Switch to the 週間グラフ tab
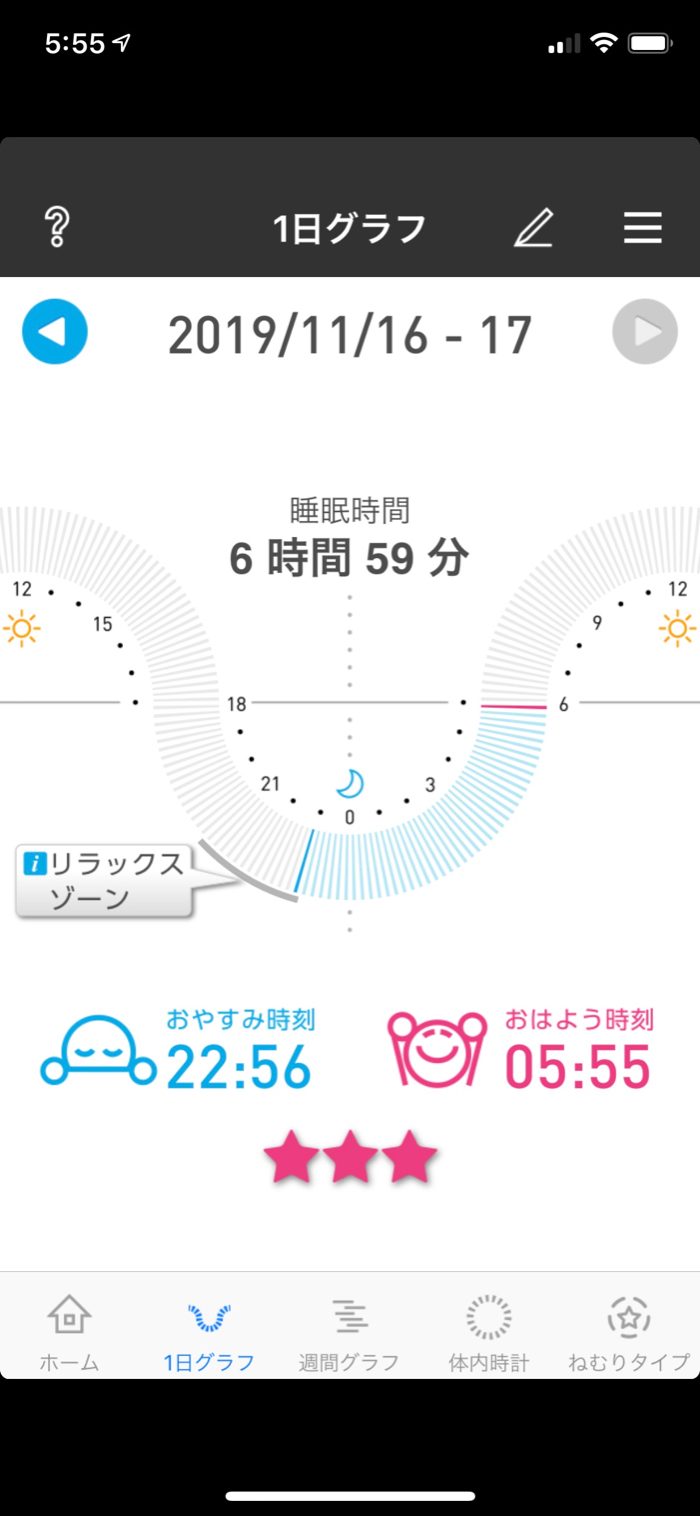The image size is (700, 1516). point(349,1332)
